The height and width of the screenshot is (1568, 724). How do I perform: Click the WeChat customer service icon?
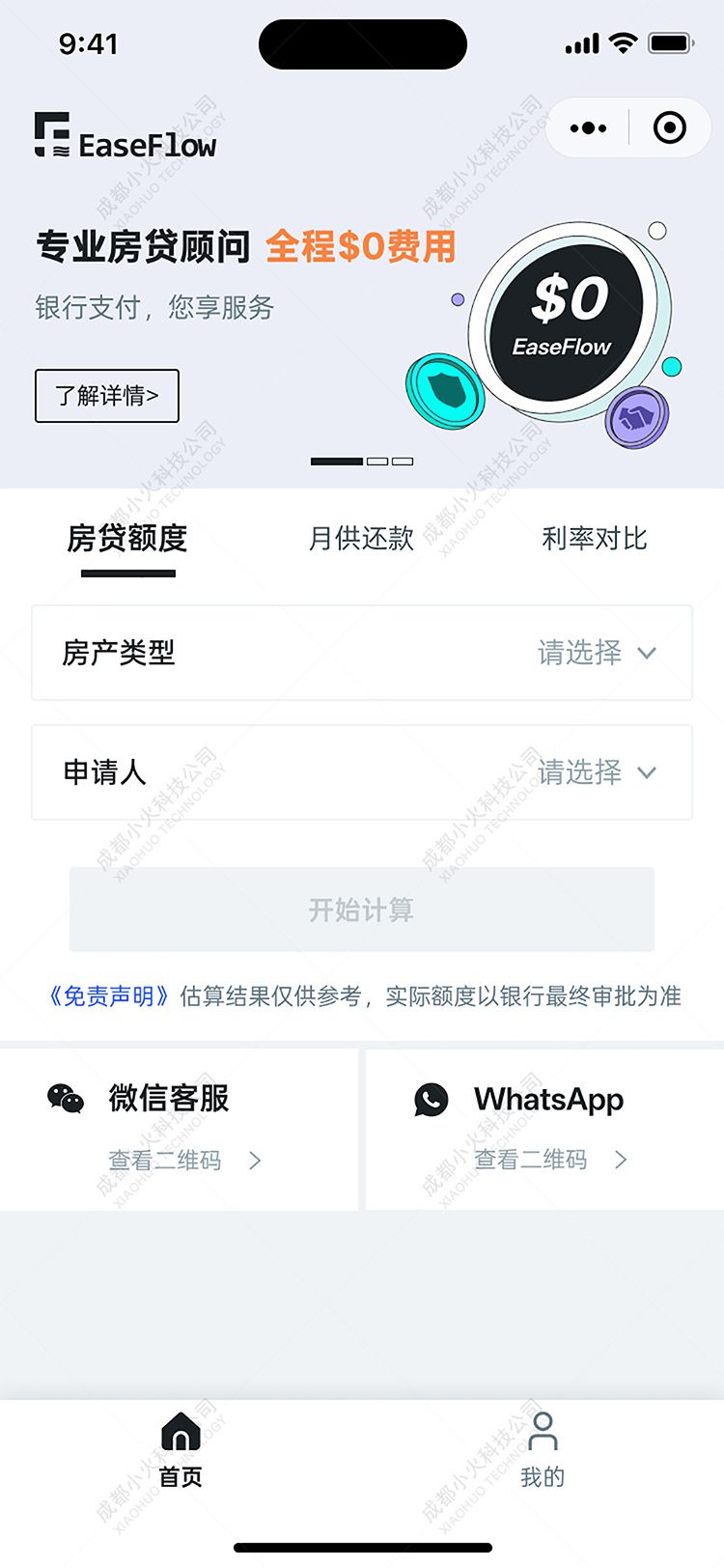(x=65, y=1099)
